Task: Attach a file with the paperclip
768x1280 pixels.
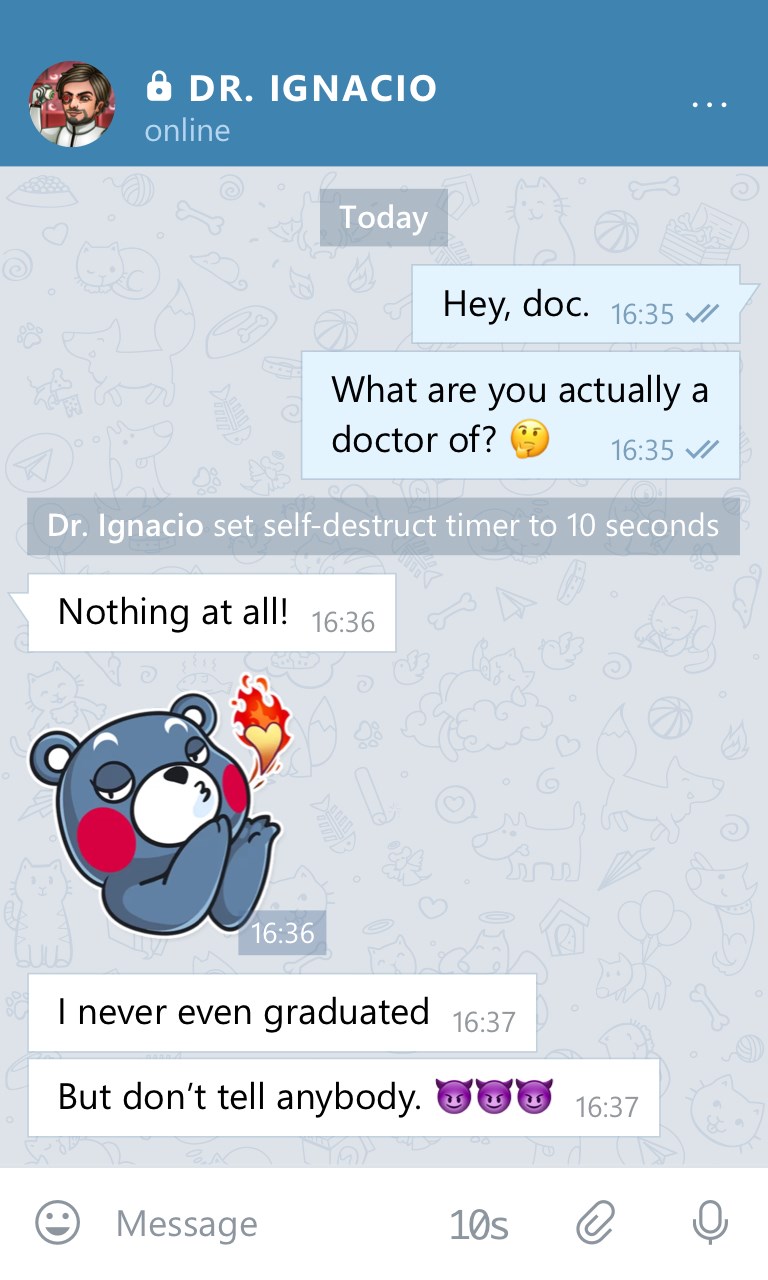Action: [595, 1223]
